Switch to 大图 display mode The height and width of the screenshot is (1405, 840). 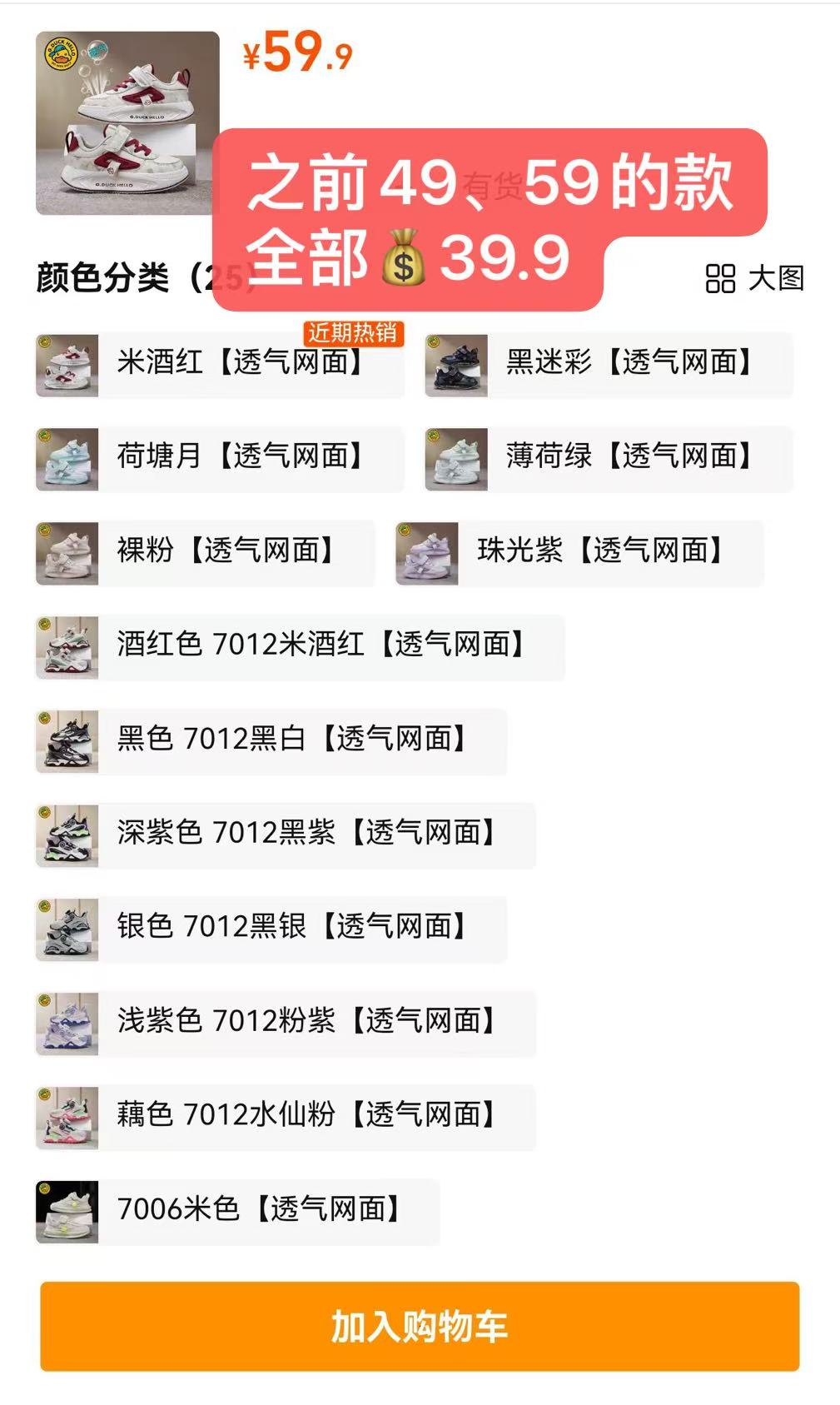tap(777, 280)
